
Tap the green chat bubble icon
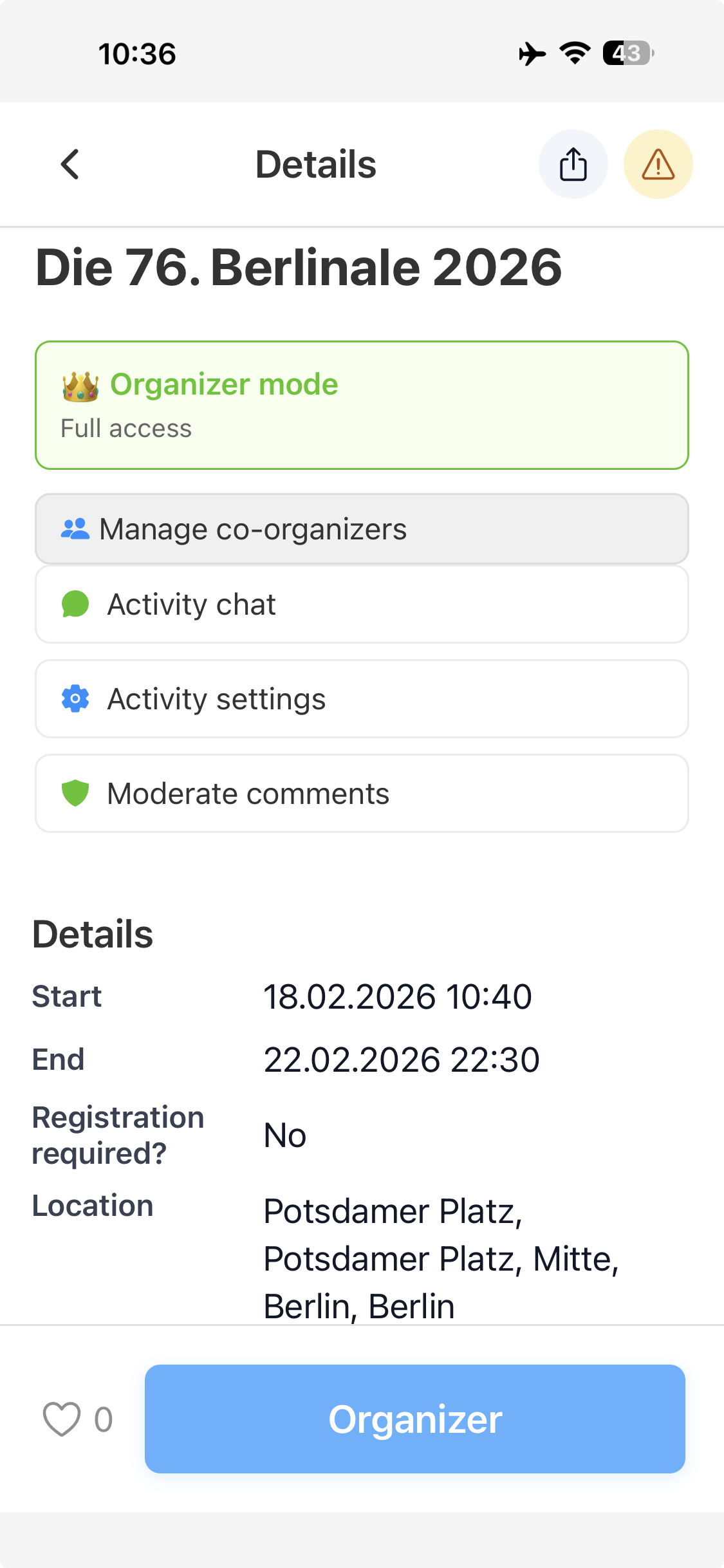[75, 604]
